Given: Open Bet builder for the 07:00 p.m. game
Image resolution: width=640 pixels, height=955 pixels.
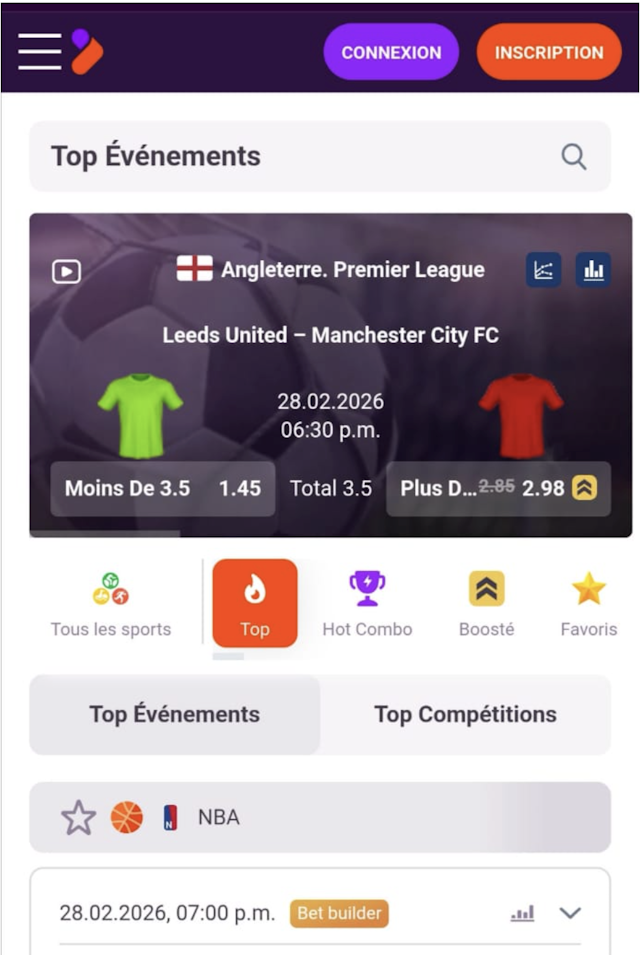Looking at the screenshot, I should (339, 913).
